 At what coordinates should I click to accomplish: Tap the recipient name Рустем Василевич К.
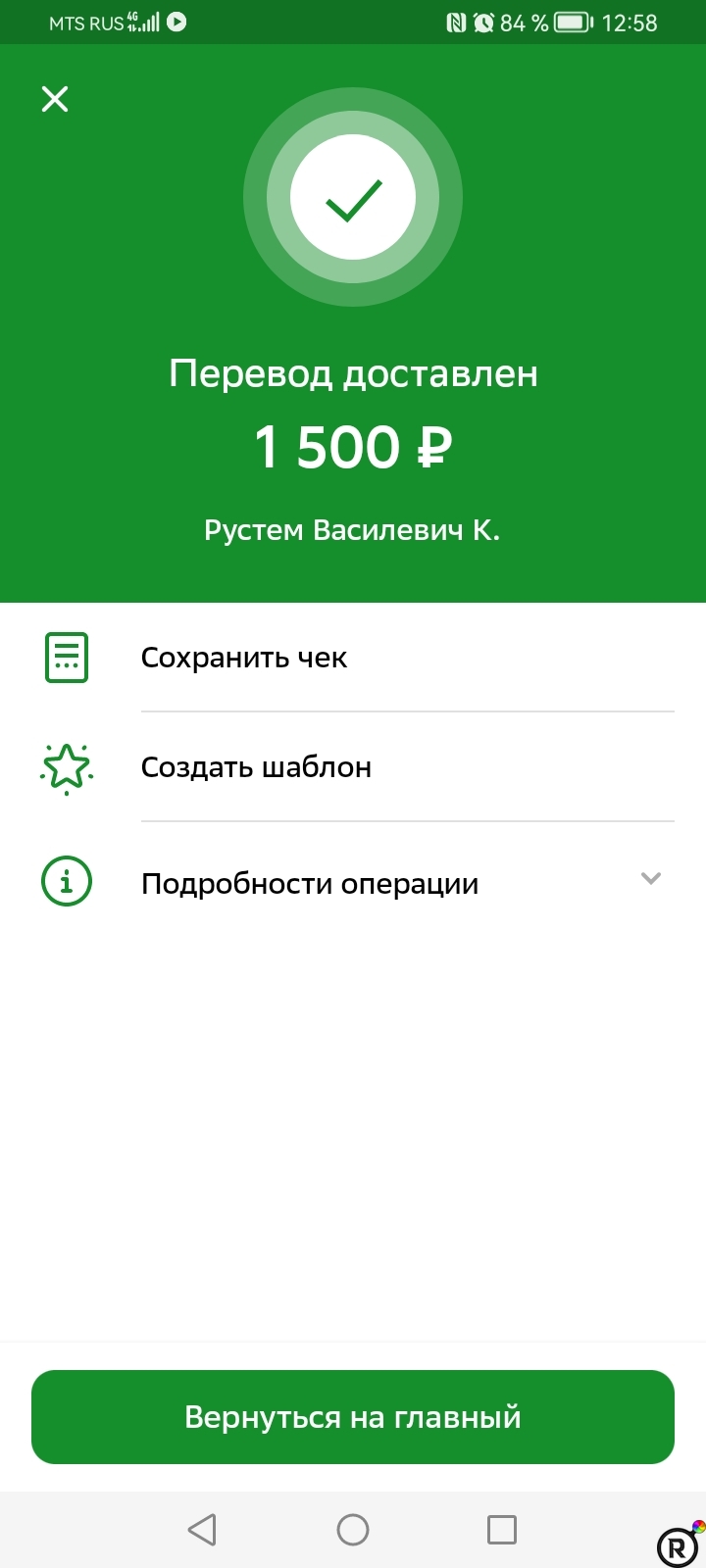tap(353, 529)
